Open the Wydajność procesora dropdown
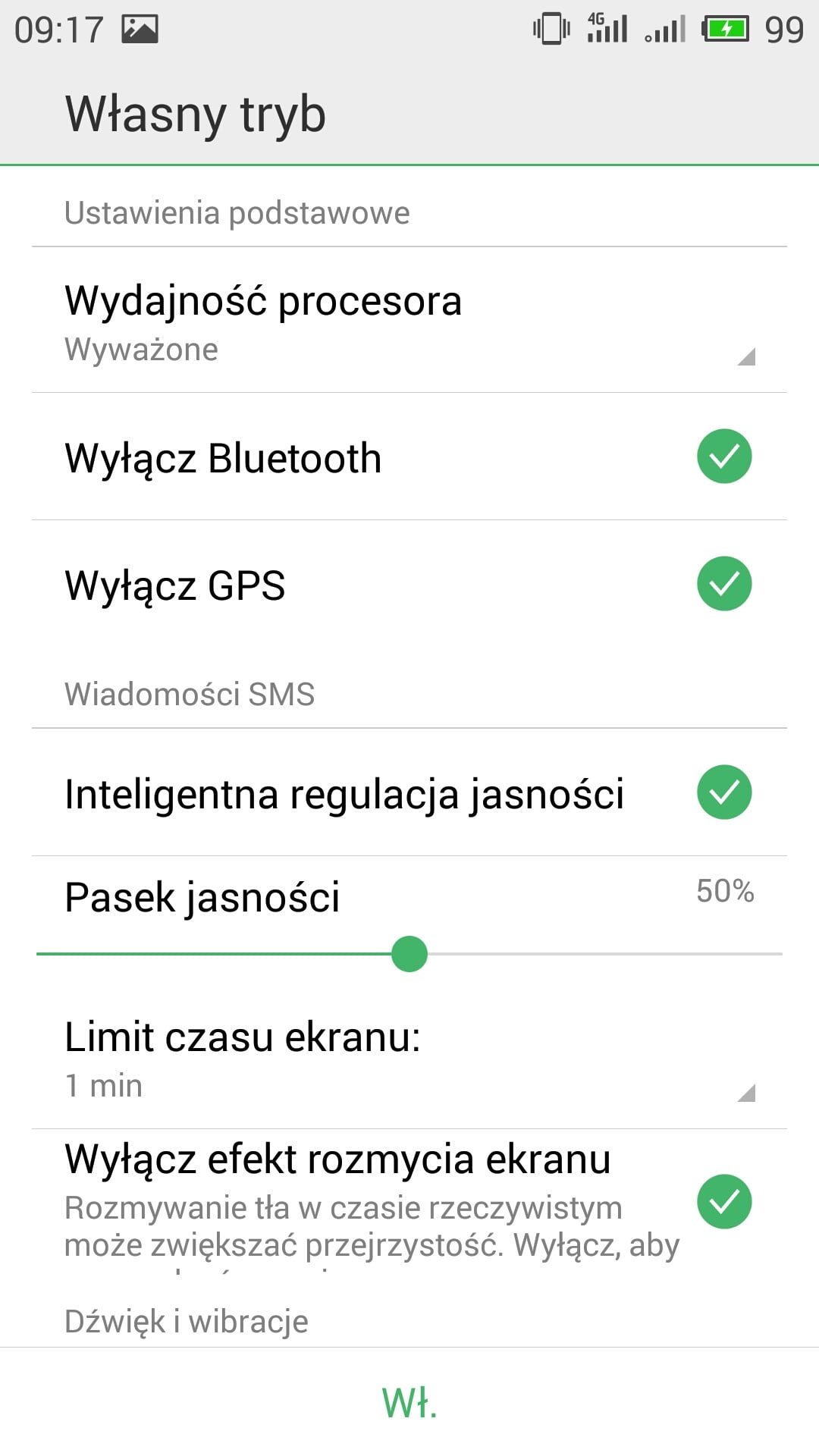Viewport: 819px width, 1456px height. [x=409, y=320]
